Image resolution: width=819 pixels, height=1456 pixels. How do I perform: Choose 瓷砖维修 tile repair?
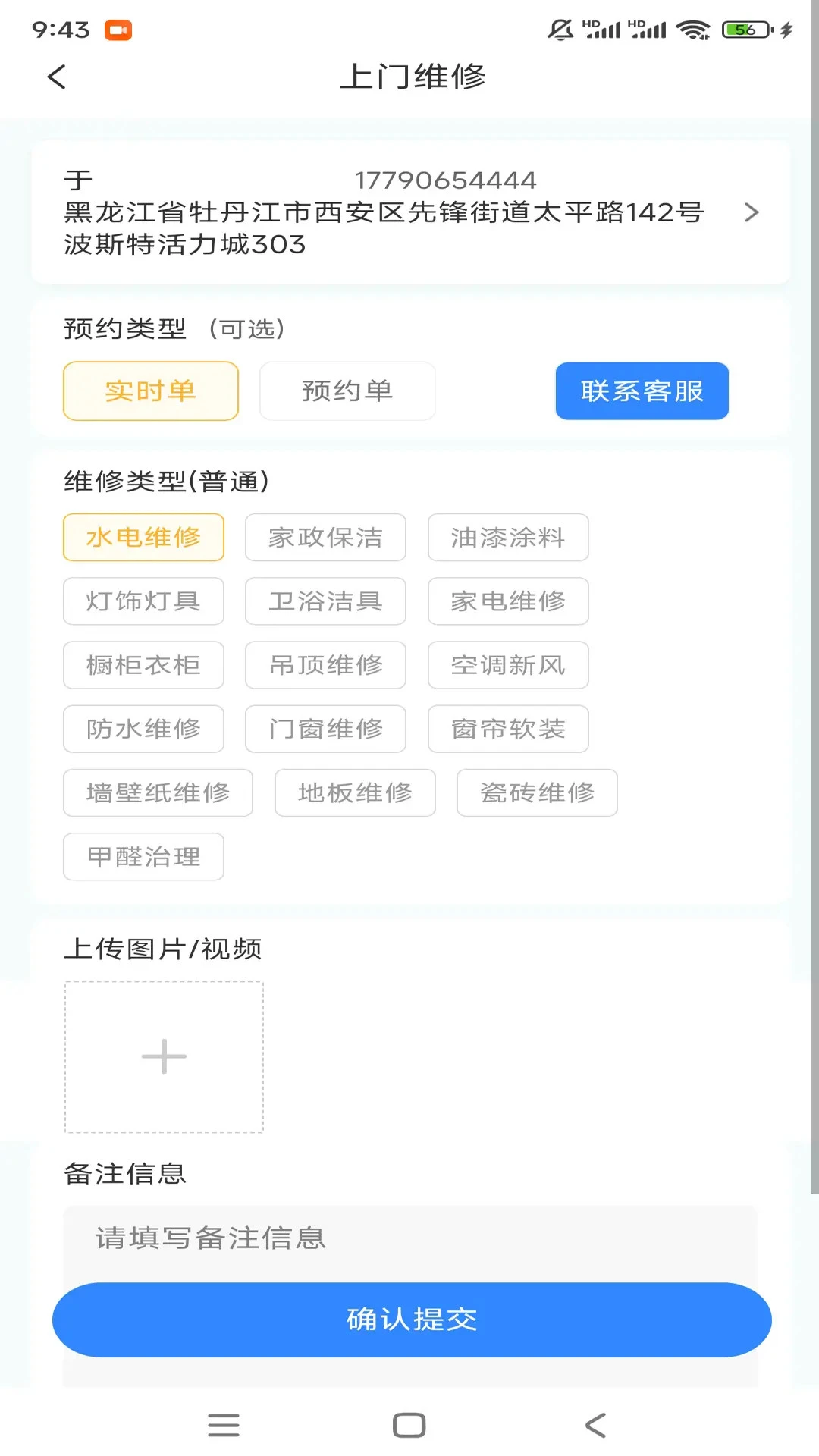pos(535,792)
